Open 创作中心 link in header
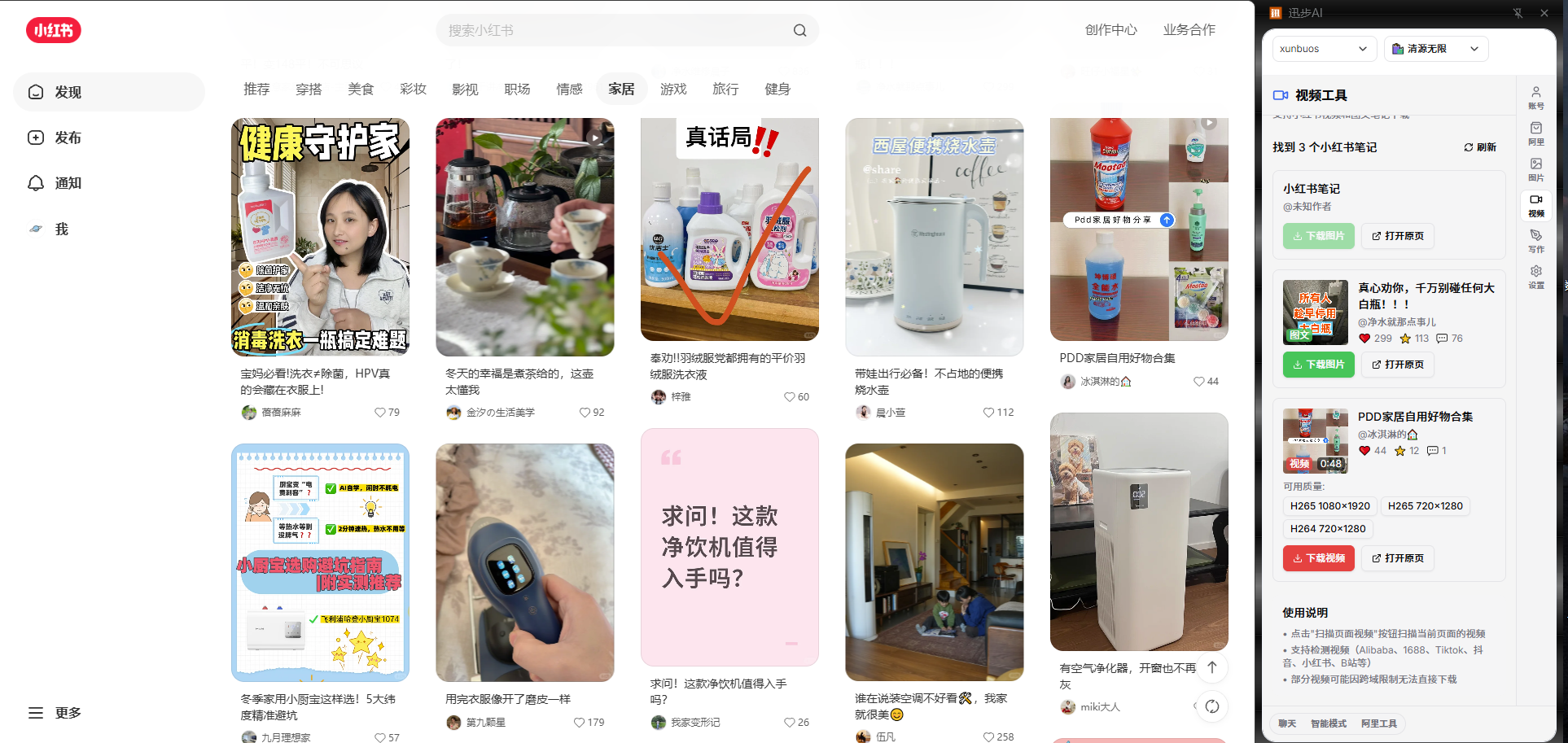The width and height of the screenshot is (1568, 743). 1110,30
